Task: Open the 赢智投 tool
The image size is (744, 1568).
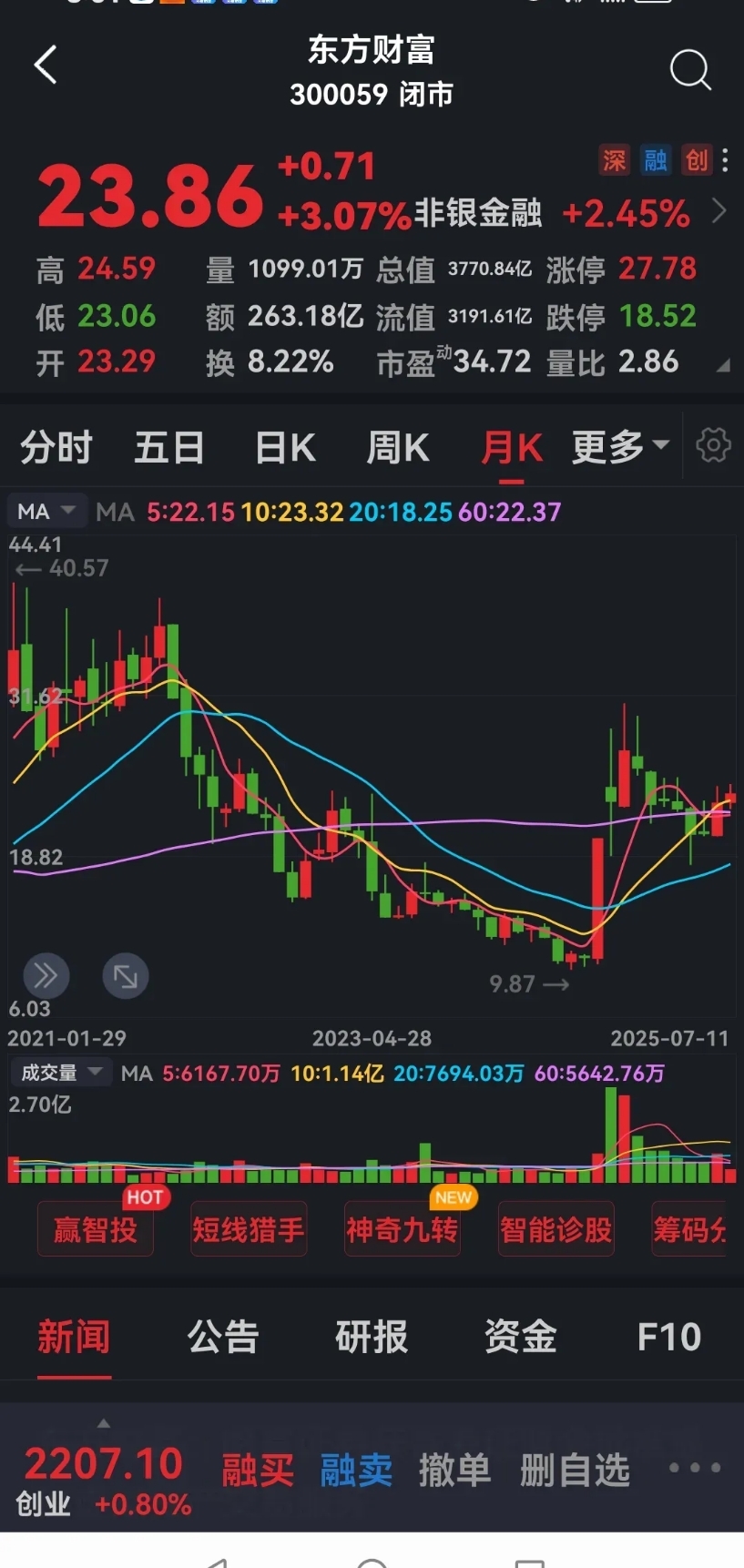Action: pos(95,1230)
